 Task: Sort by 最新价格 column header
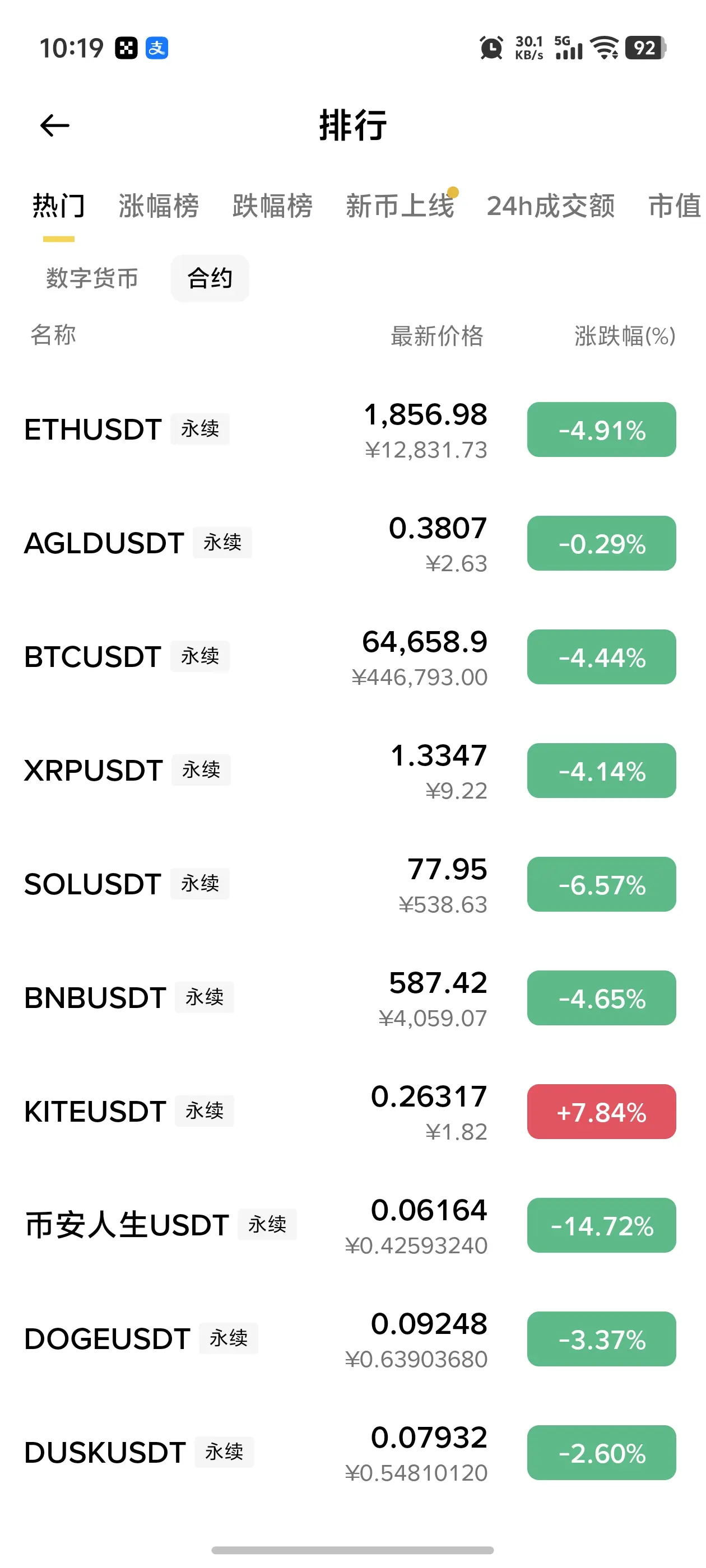436,336
